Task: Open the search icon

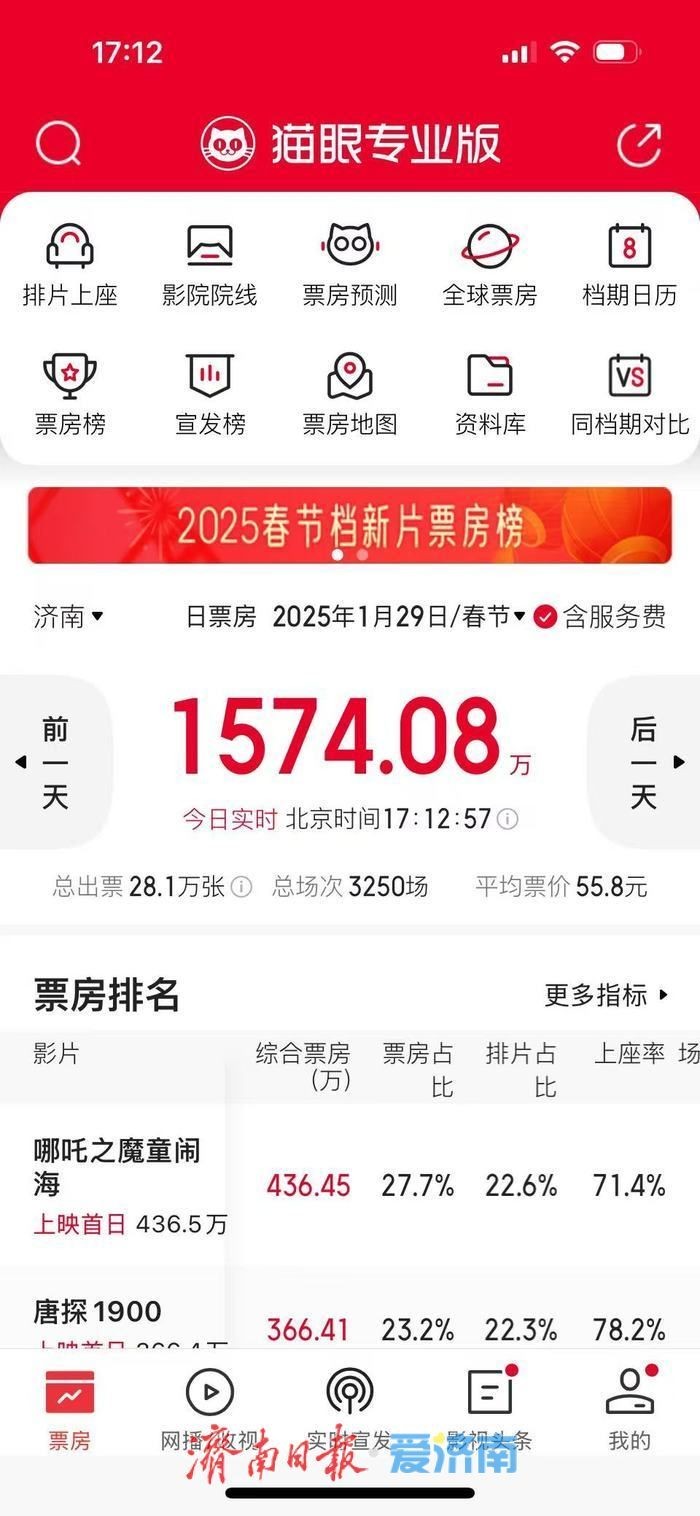Action: point(58,144)
